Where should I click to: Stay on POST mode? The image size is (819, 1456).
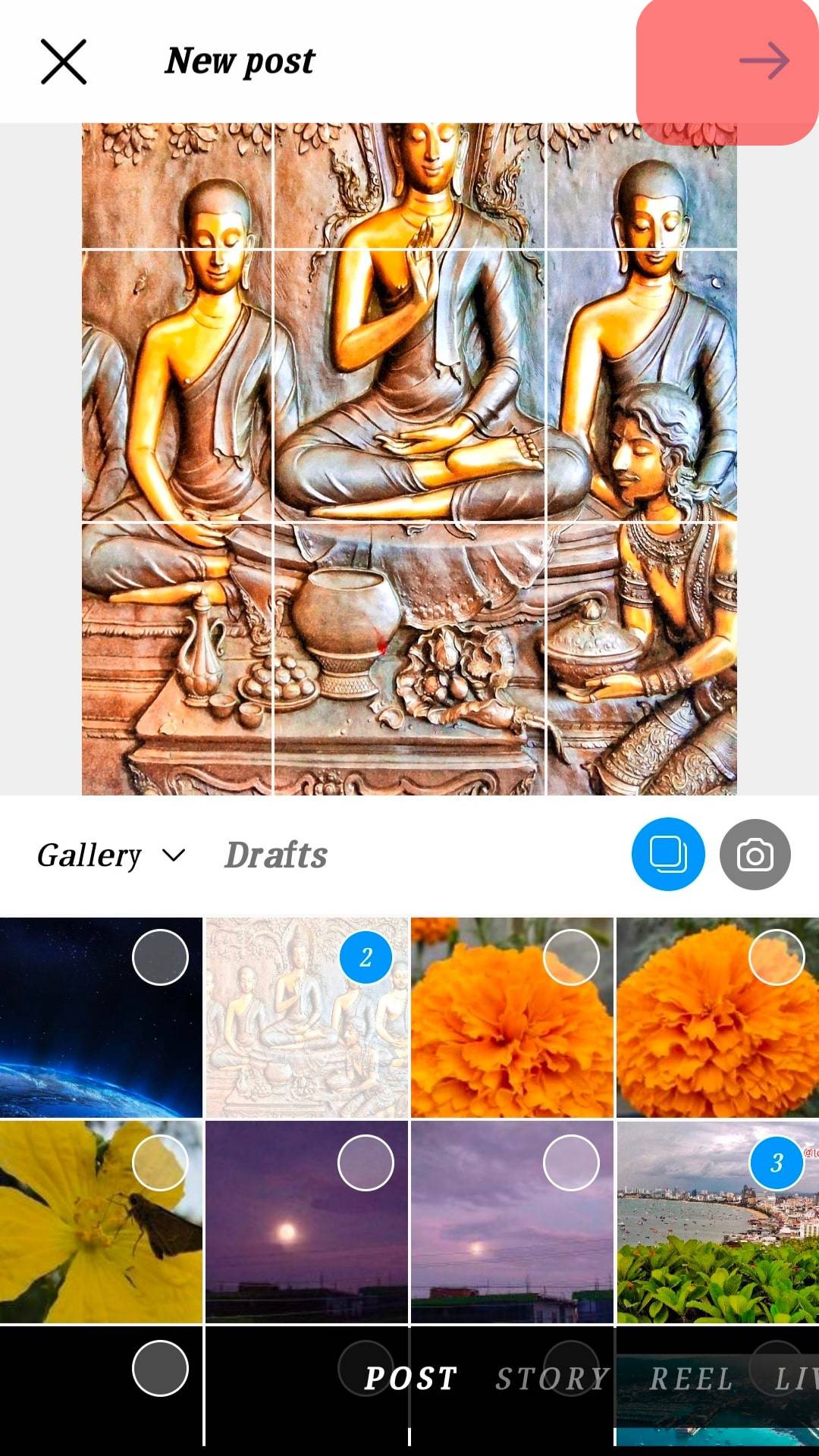click(411, 1379)
